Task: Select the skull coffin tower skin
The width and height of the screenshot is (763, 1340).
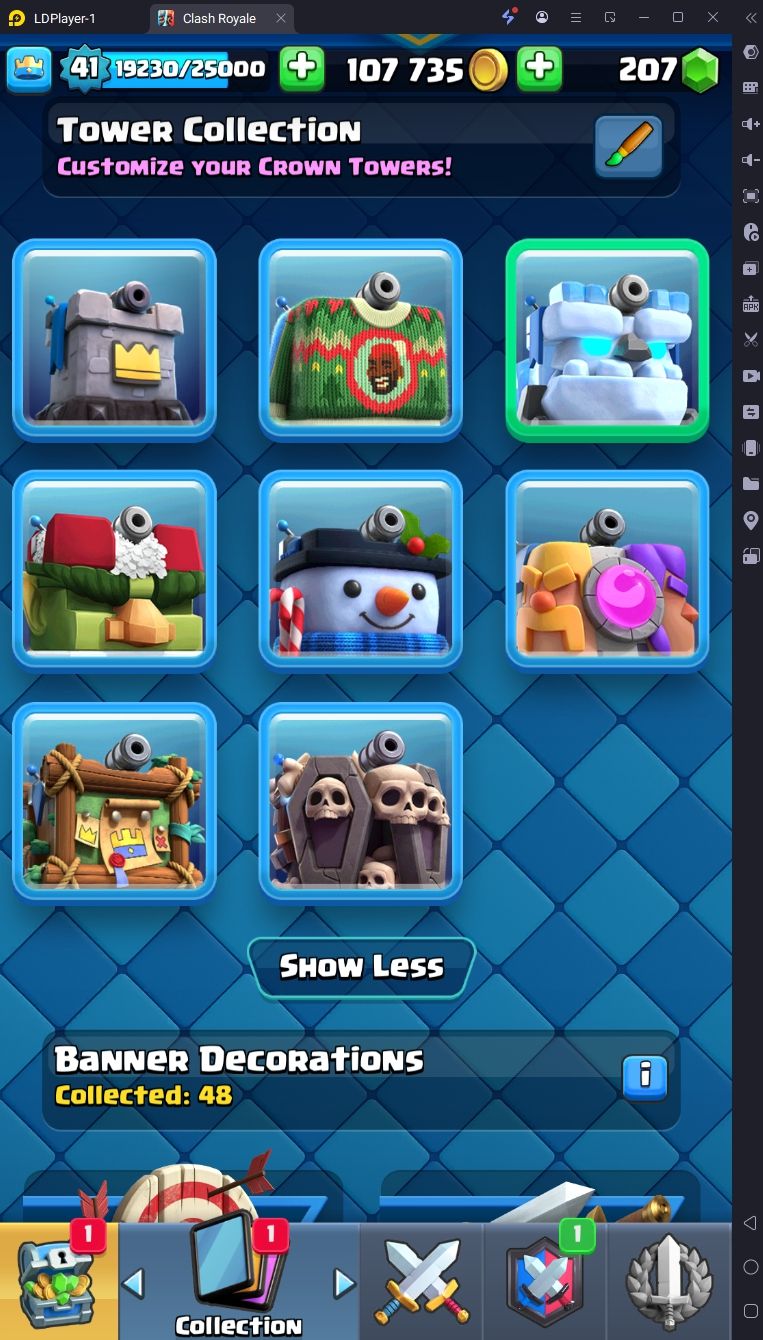Action: point(361,801)
